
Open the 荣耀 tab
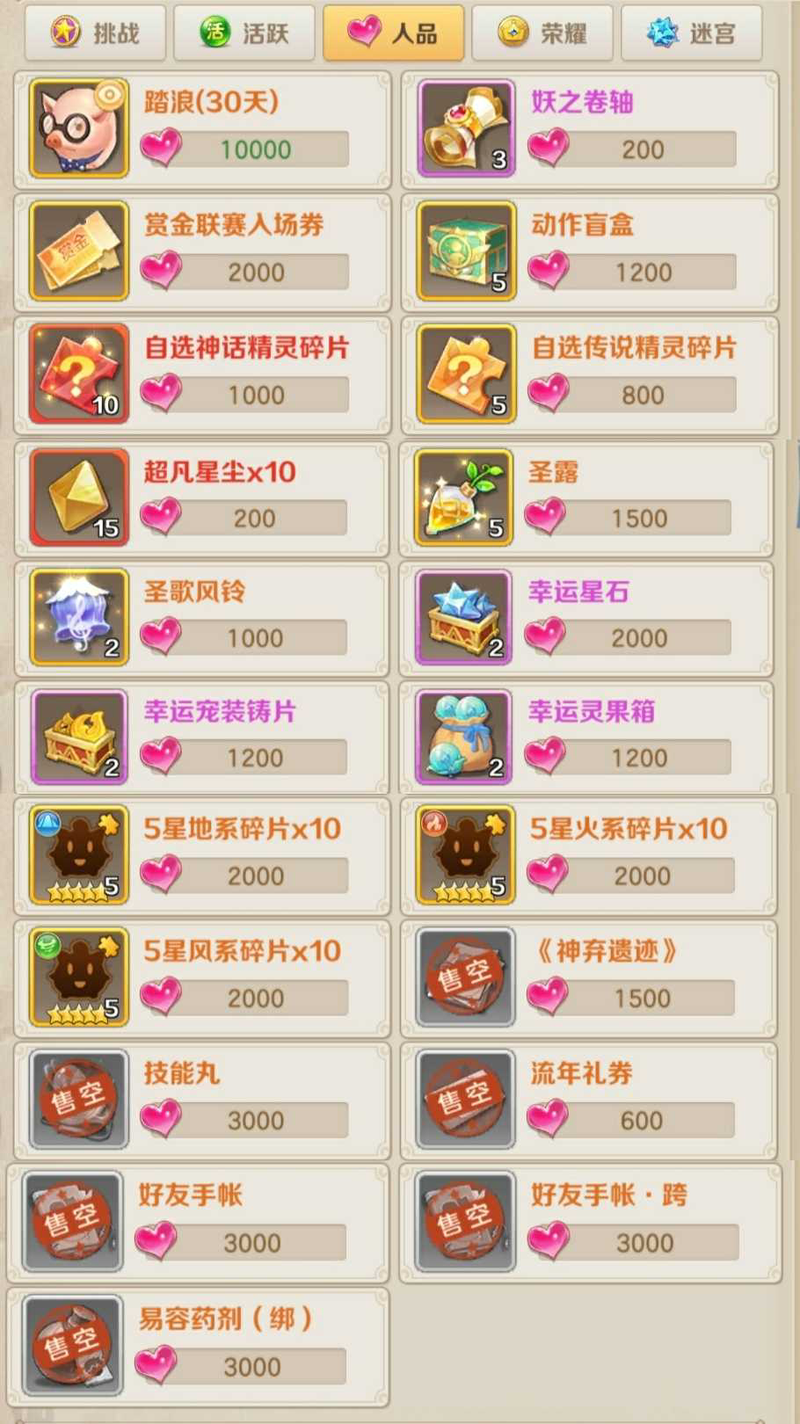(542, 33)
